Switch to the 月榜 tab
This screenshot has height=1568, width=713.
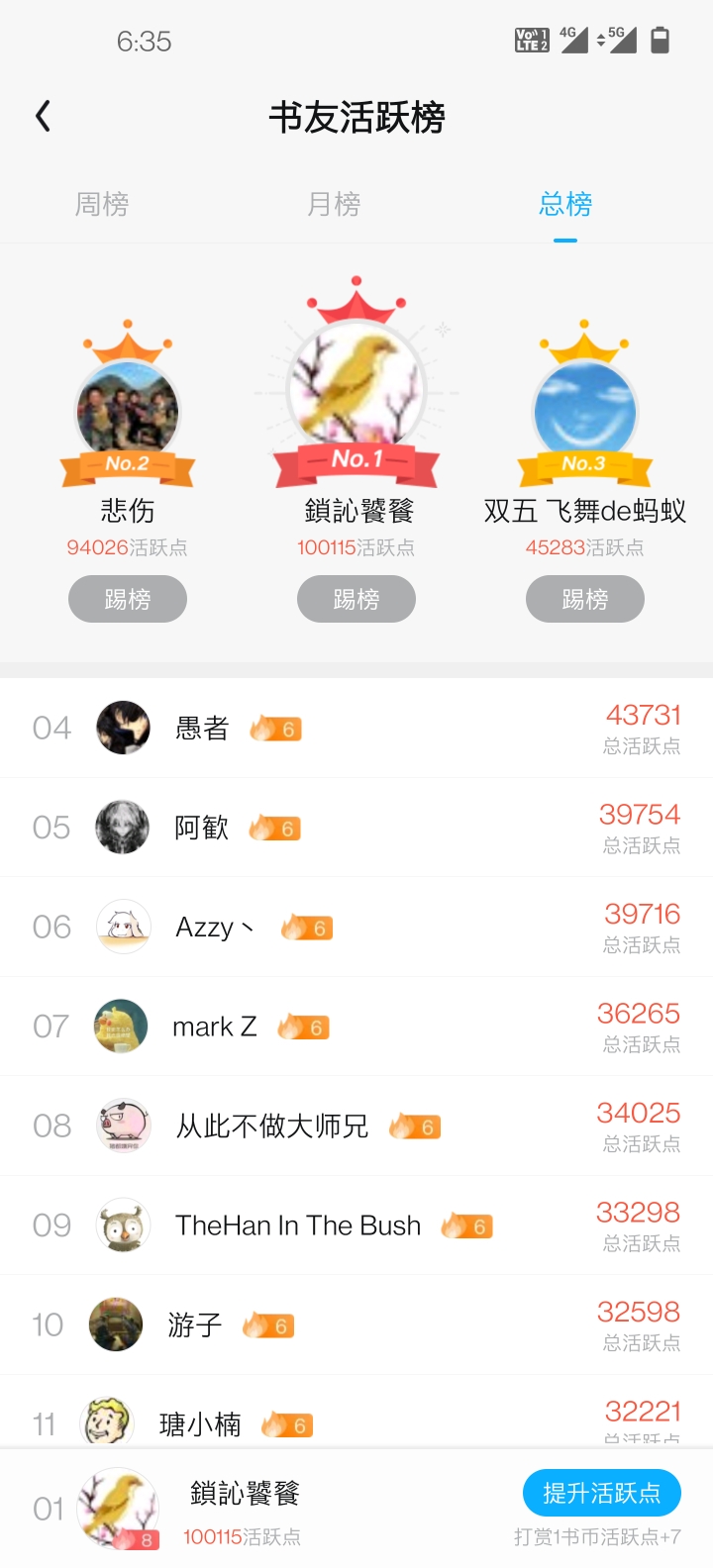[334, 204]
